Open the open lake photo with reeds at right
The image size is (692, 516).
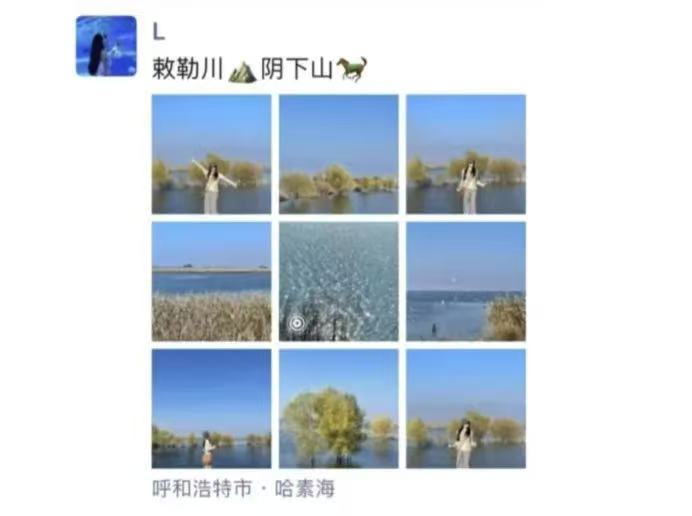click(x=465, y=281)
